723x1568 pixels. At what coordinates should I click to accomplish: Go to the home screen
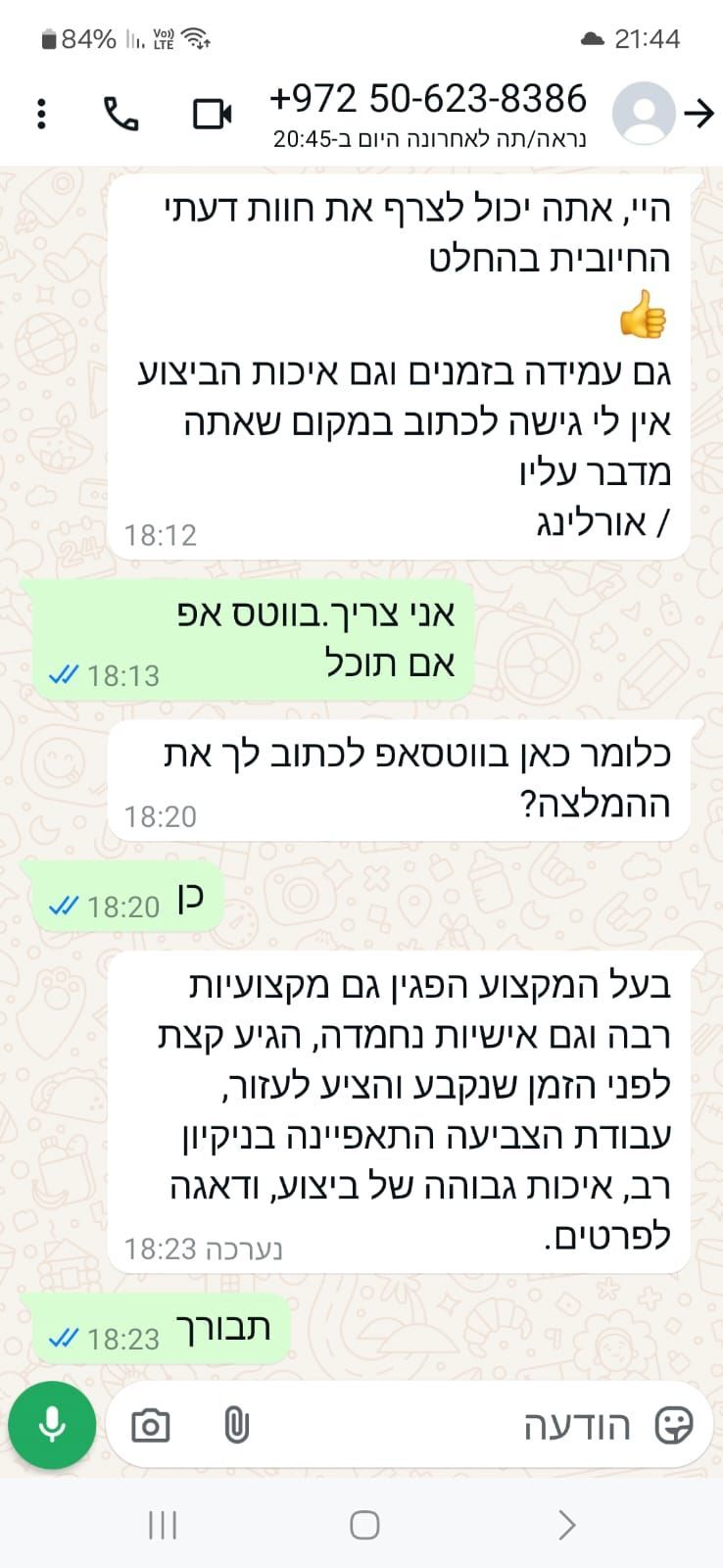[x=364, y=1525]
